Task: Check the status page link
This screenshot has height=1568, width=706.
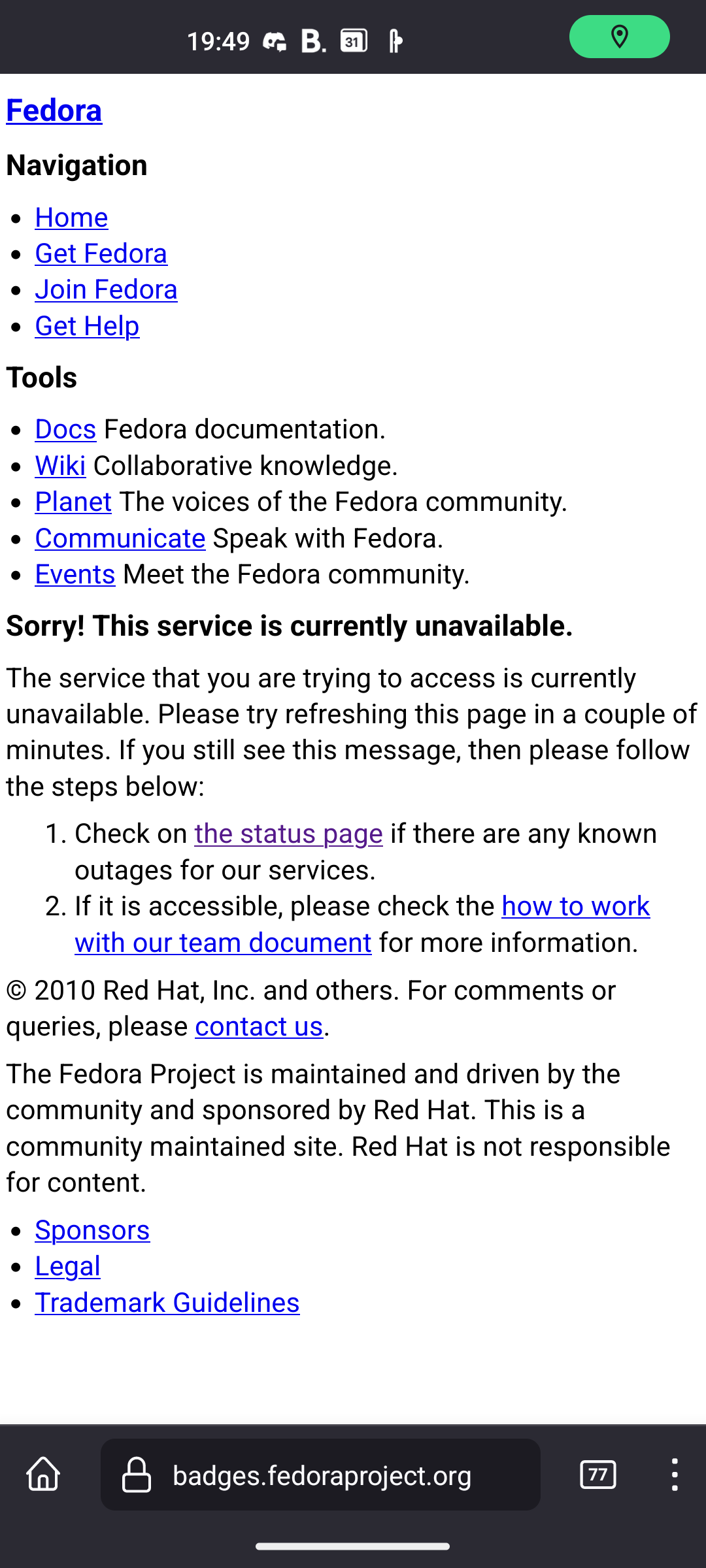Action: [288, 834]
